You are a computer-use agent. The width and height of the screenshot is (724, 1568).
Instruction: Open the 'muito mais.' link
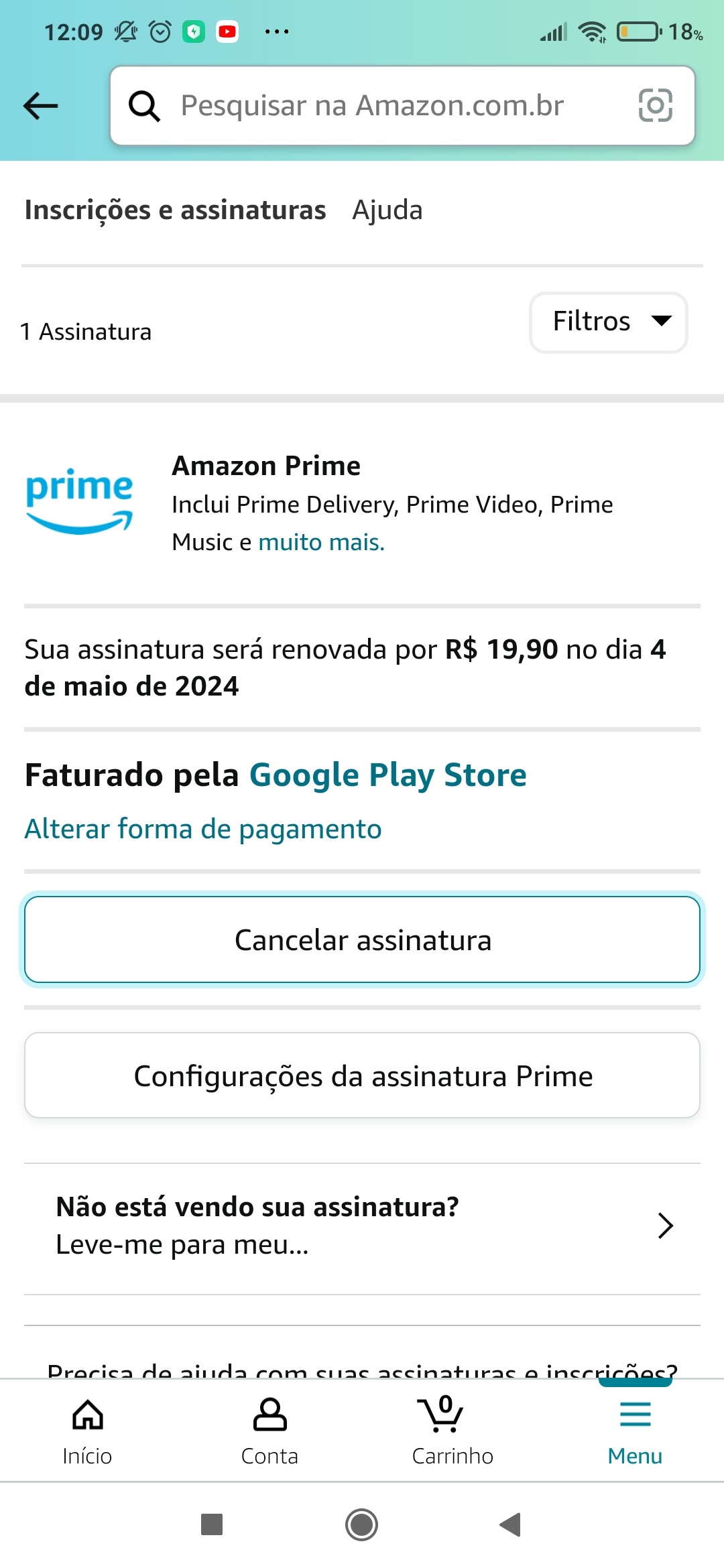click(x=322, y=542)
